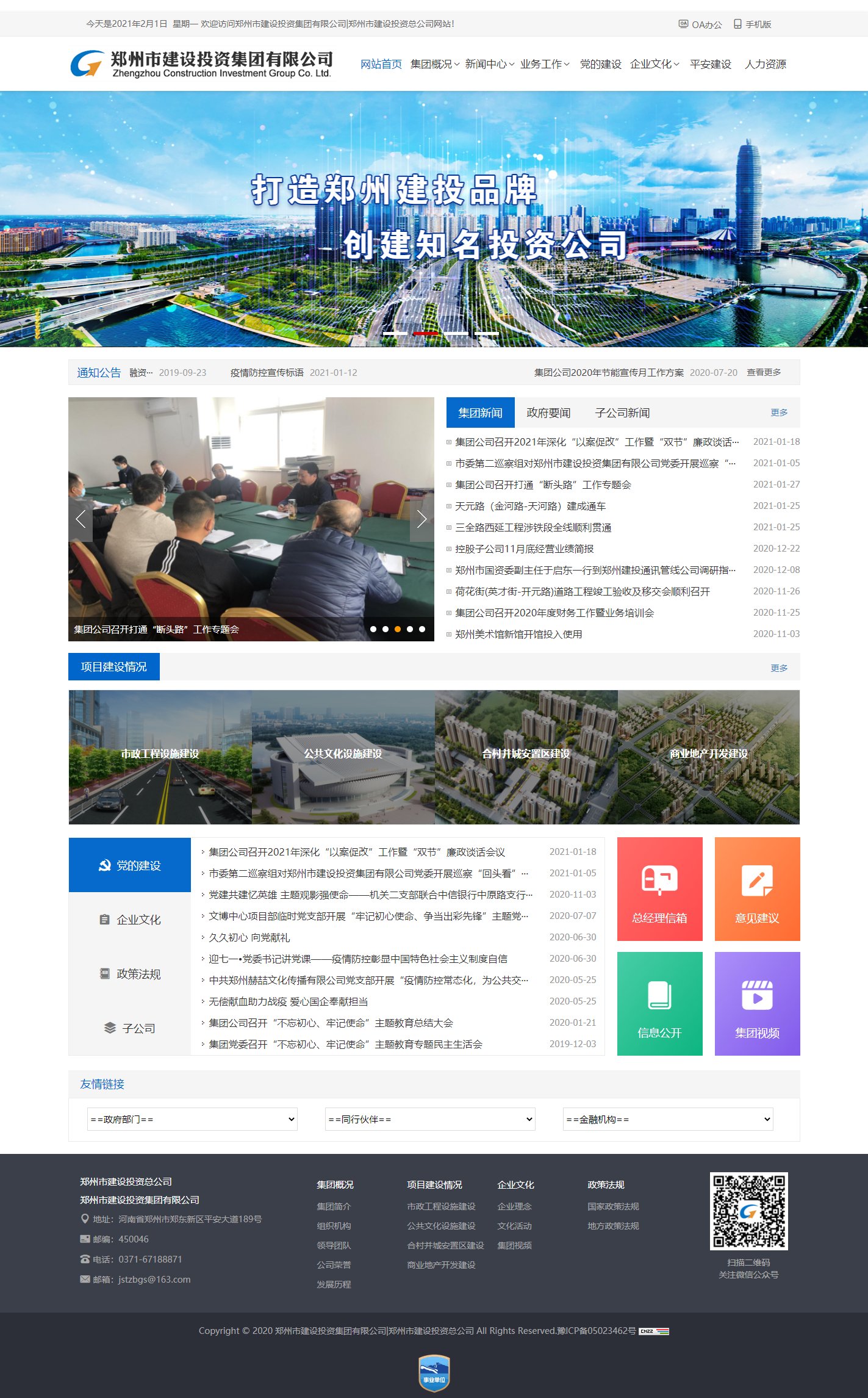Open news 天元路（金河路-天河路）建成通车
868x1398 pixels.
click(x=530, y=506)
